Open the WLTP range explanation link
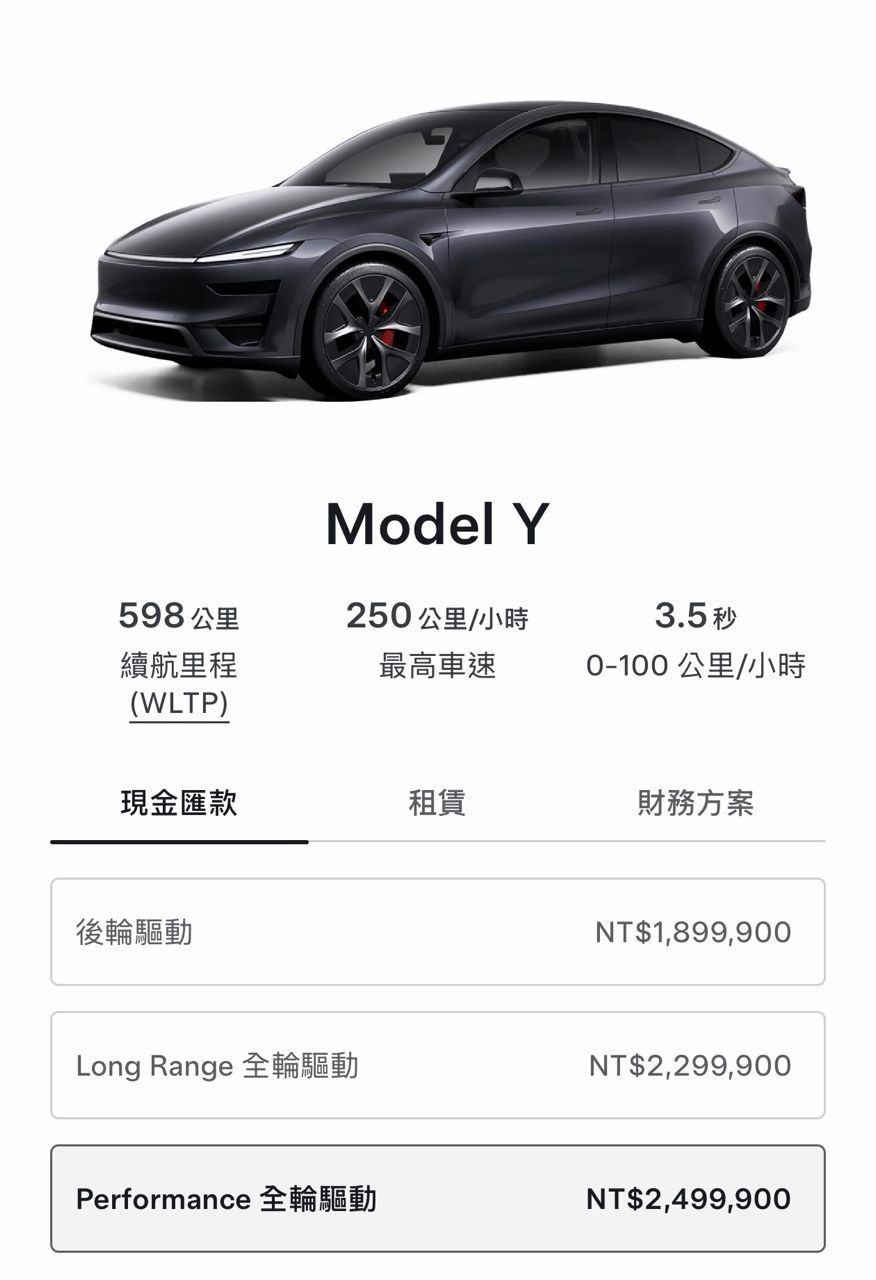The width and height of the screenshot is (876, 1280). coord(179,704)
